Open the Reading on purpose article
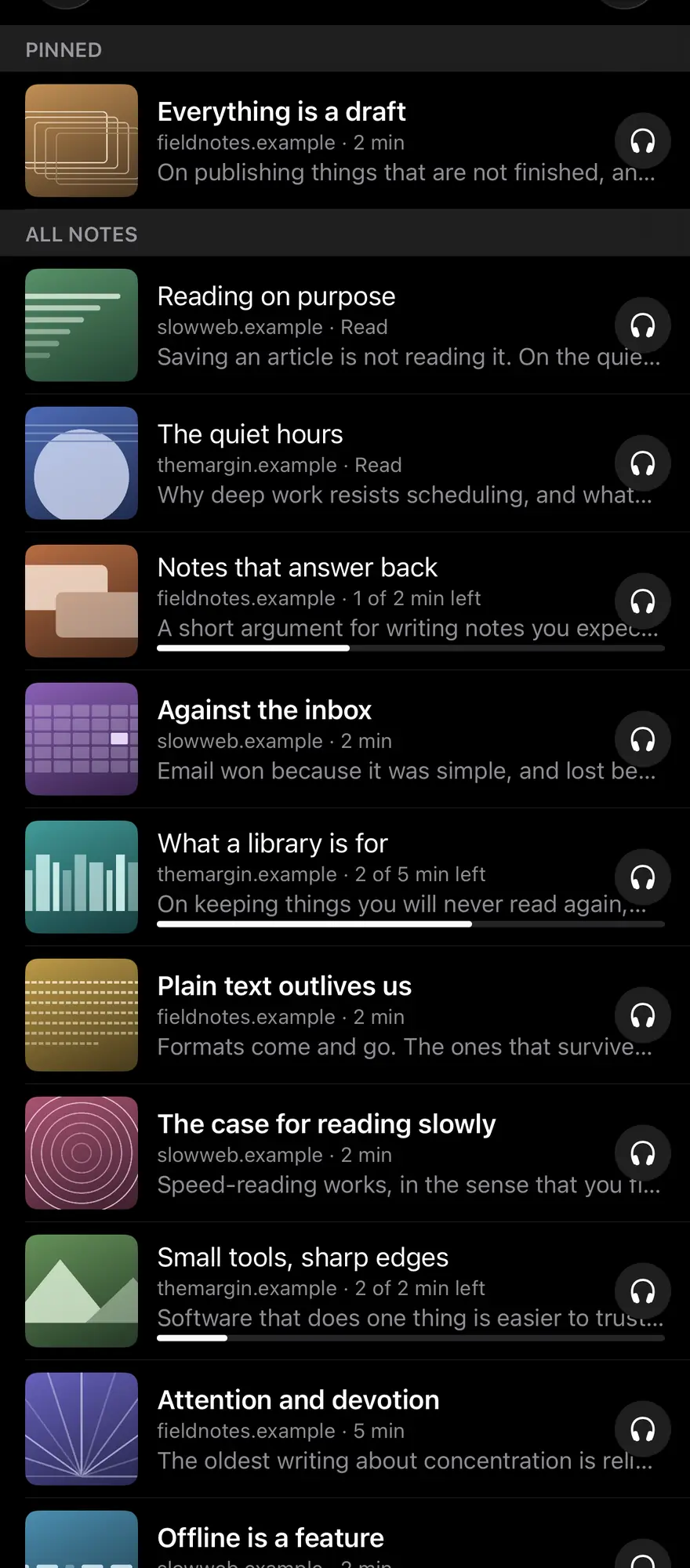 (x=345, y=325)
